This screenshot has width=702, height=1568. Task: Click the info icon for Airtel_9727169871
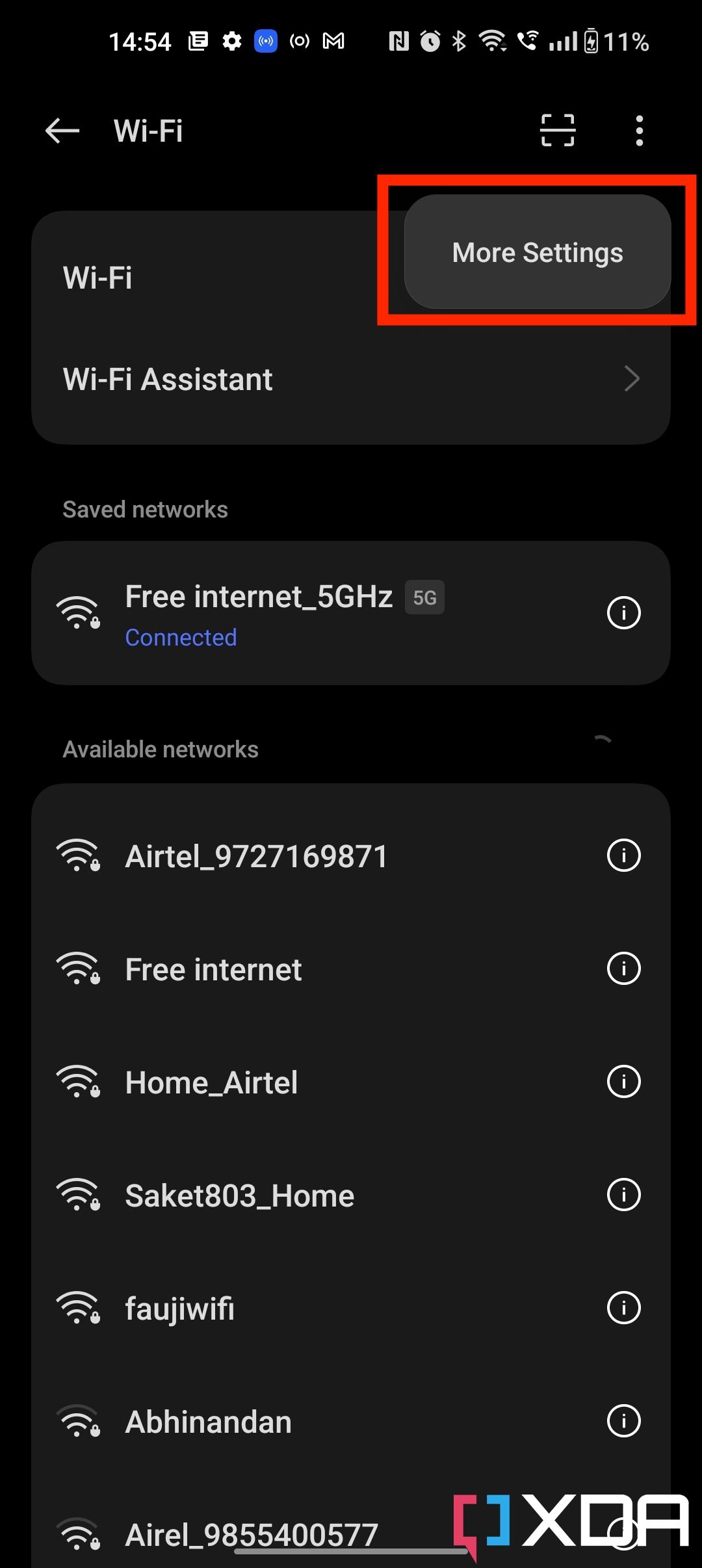623,856
